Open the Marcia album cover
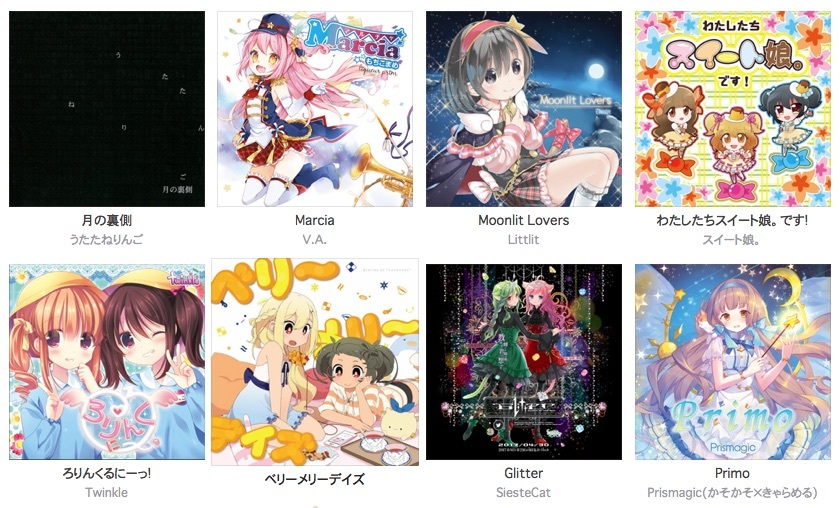Image resolution: width=840 pixels, height=508 pixels. [x=315, y=109]
